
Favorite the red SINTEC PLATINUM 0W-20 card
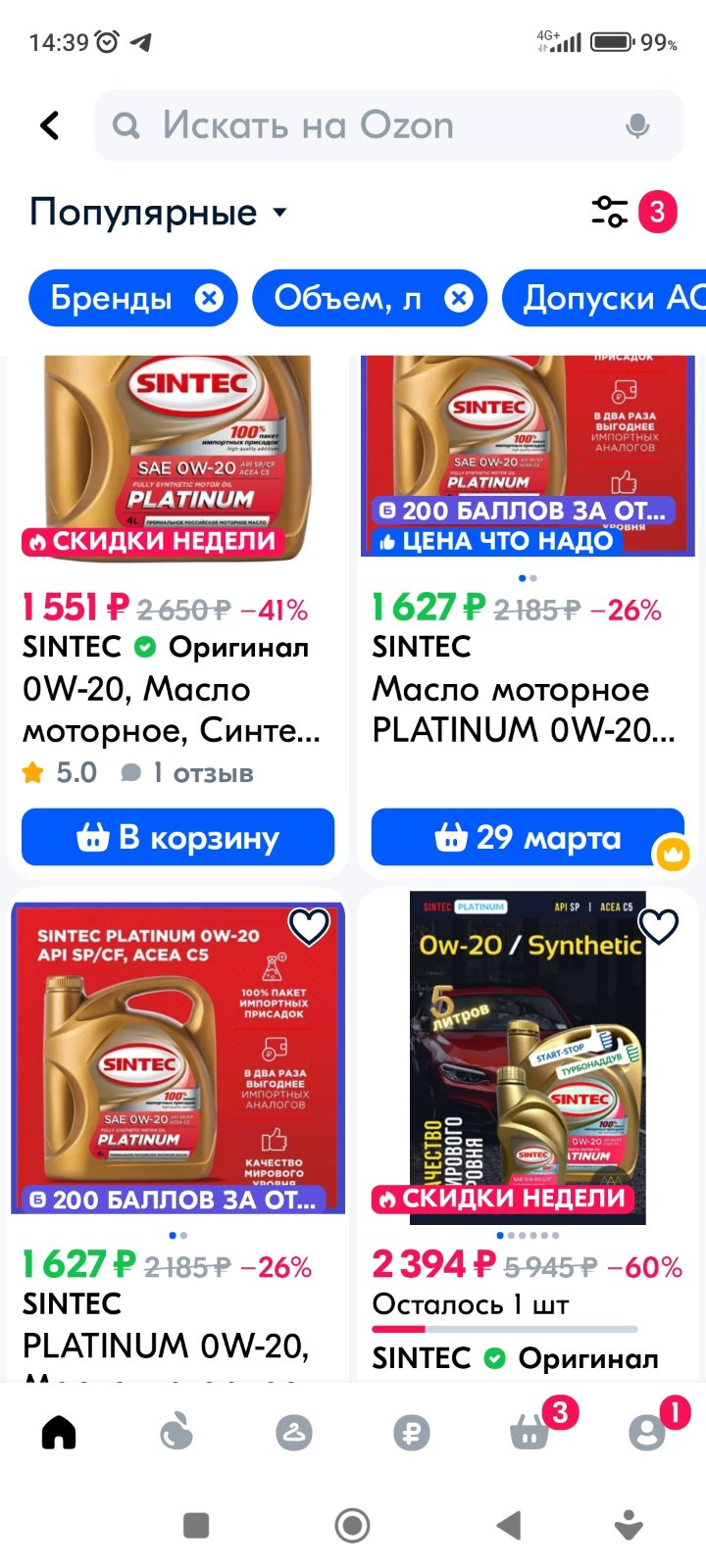point(309,926)
